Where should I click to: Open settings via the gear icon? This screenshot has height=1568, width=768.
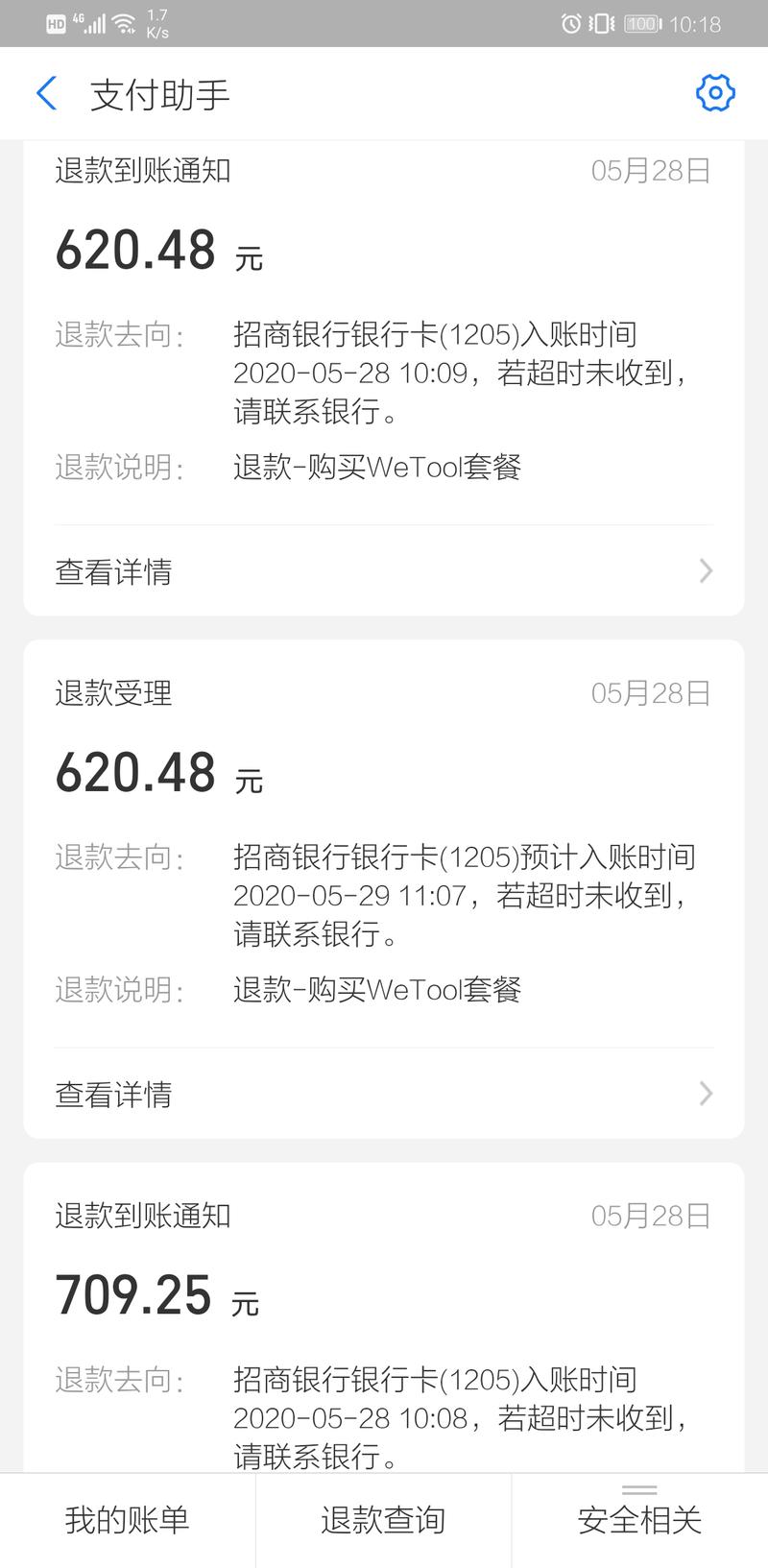pos(714,93)
